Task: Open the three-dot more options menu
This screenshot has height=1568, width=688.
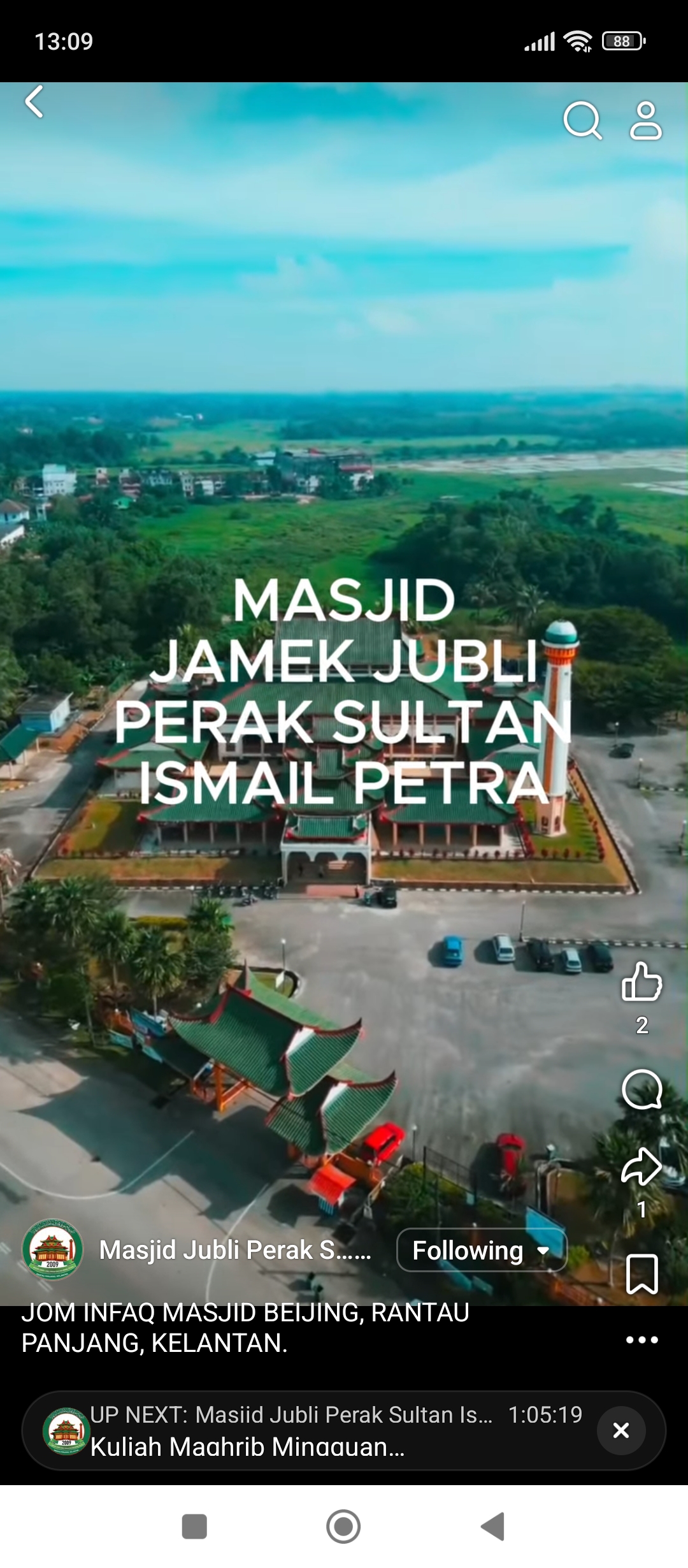Action: (x=641, y=1340)
